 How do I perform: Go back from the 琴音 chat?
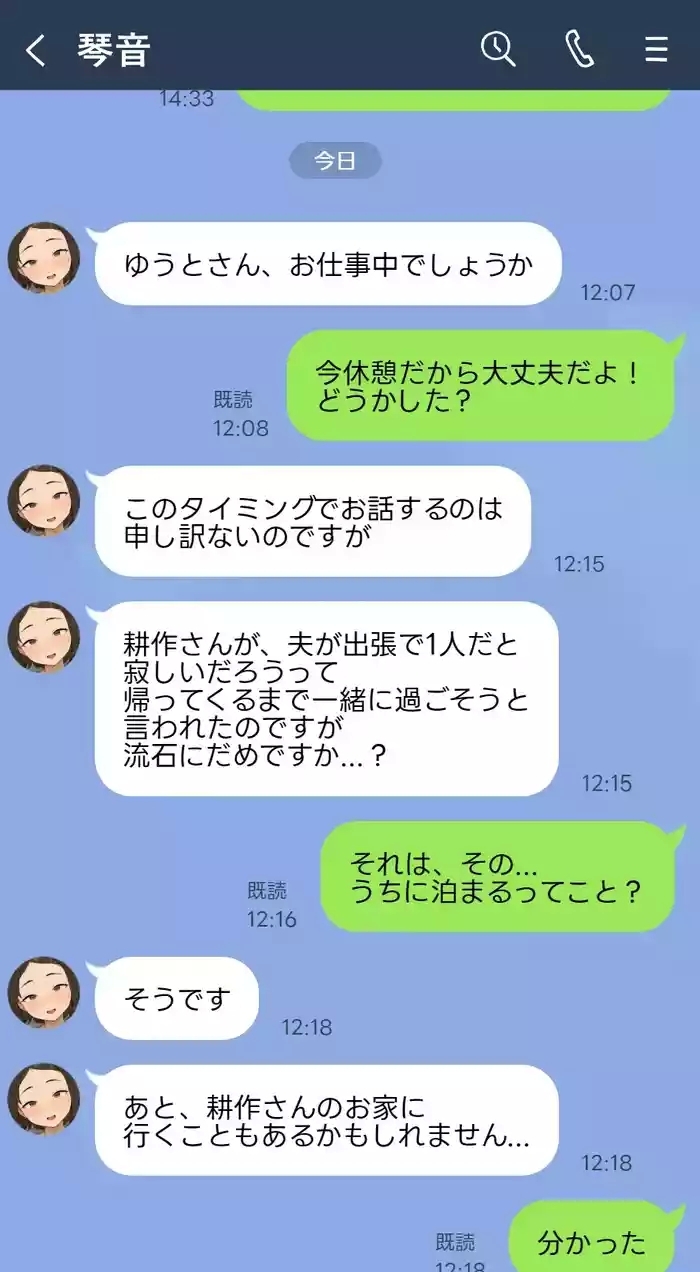point(36,50)
